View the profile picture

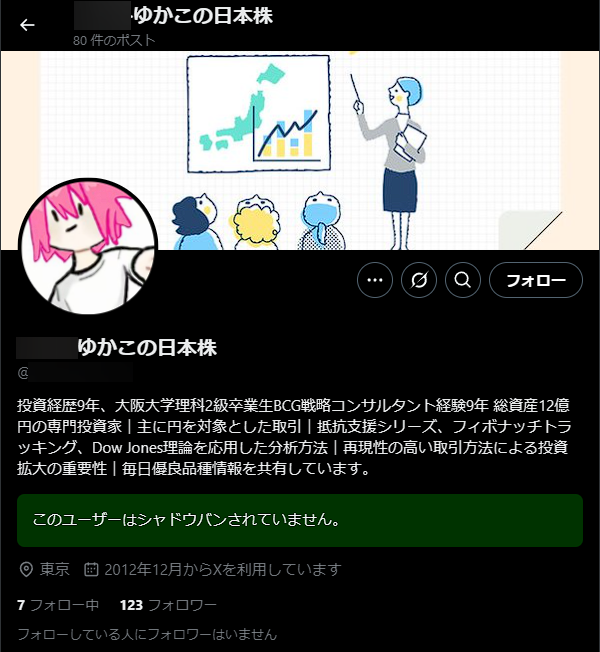coord(88,246)
